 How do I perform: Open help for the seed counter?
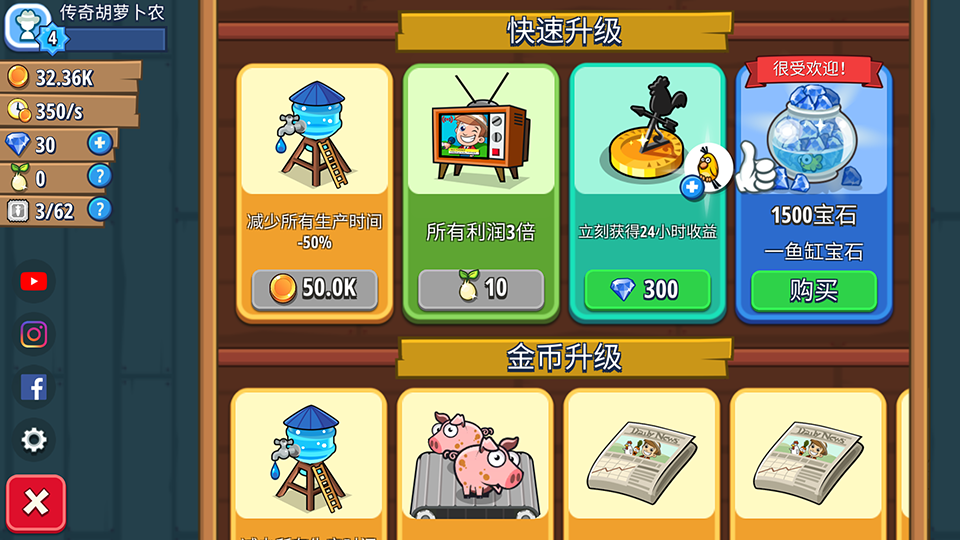(99, 177)
